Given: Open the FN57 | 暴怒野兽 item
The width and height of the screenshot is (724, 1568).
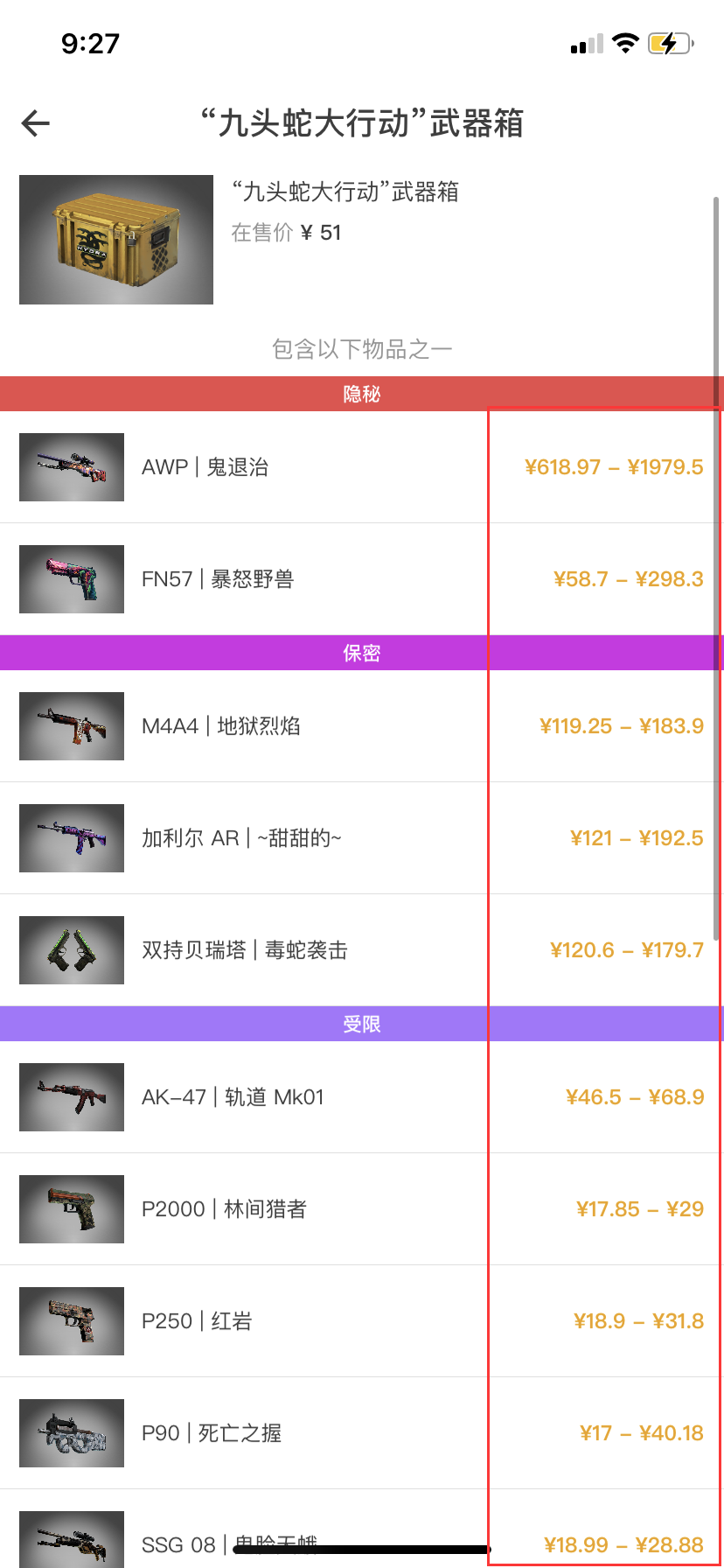Looking at the screenshot, I should (x=362, y=579).
